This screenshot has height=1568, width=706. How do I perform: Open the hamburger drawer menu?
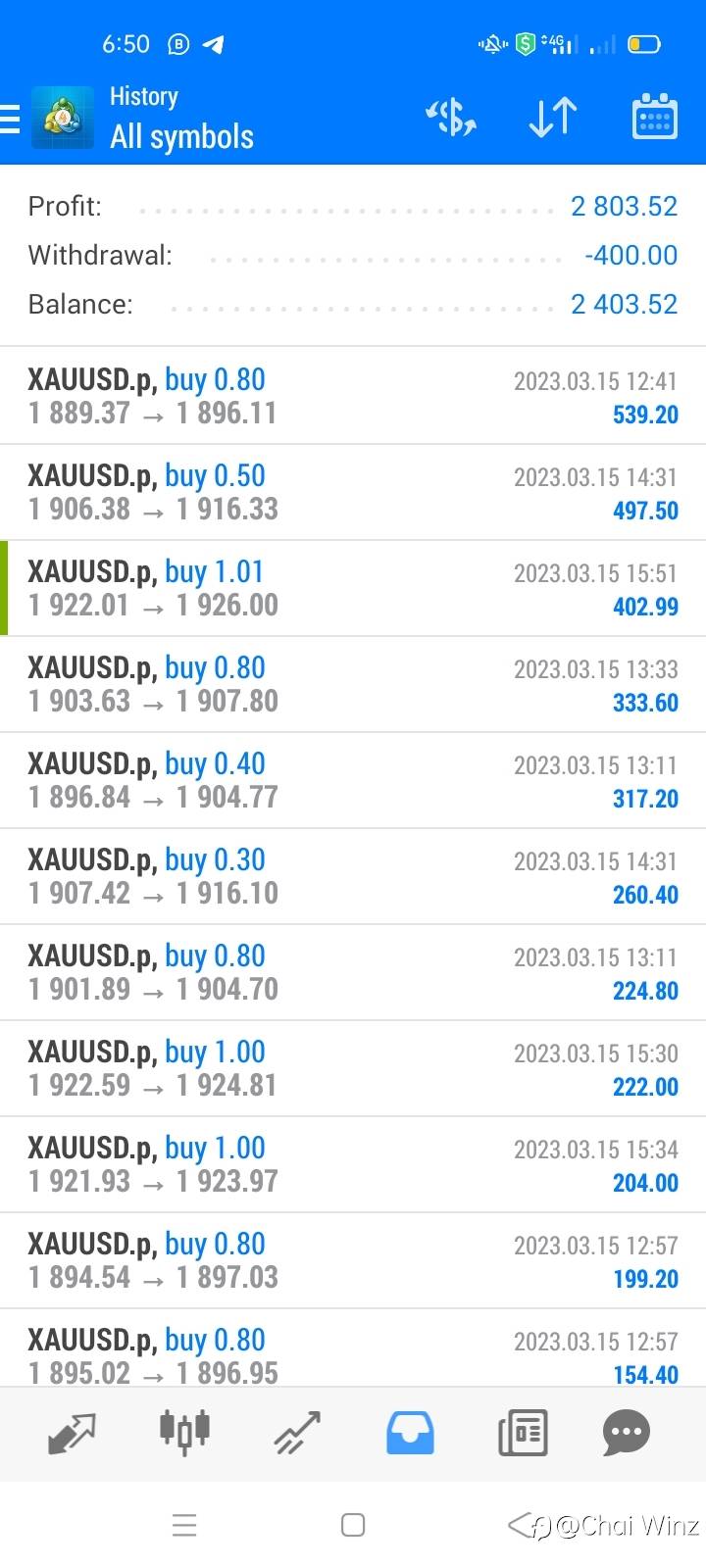(x=10, y=118)
